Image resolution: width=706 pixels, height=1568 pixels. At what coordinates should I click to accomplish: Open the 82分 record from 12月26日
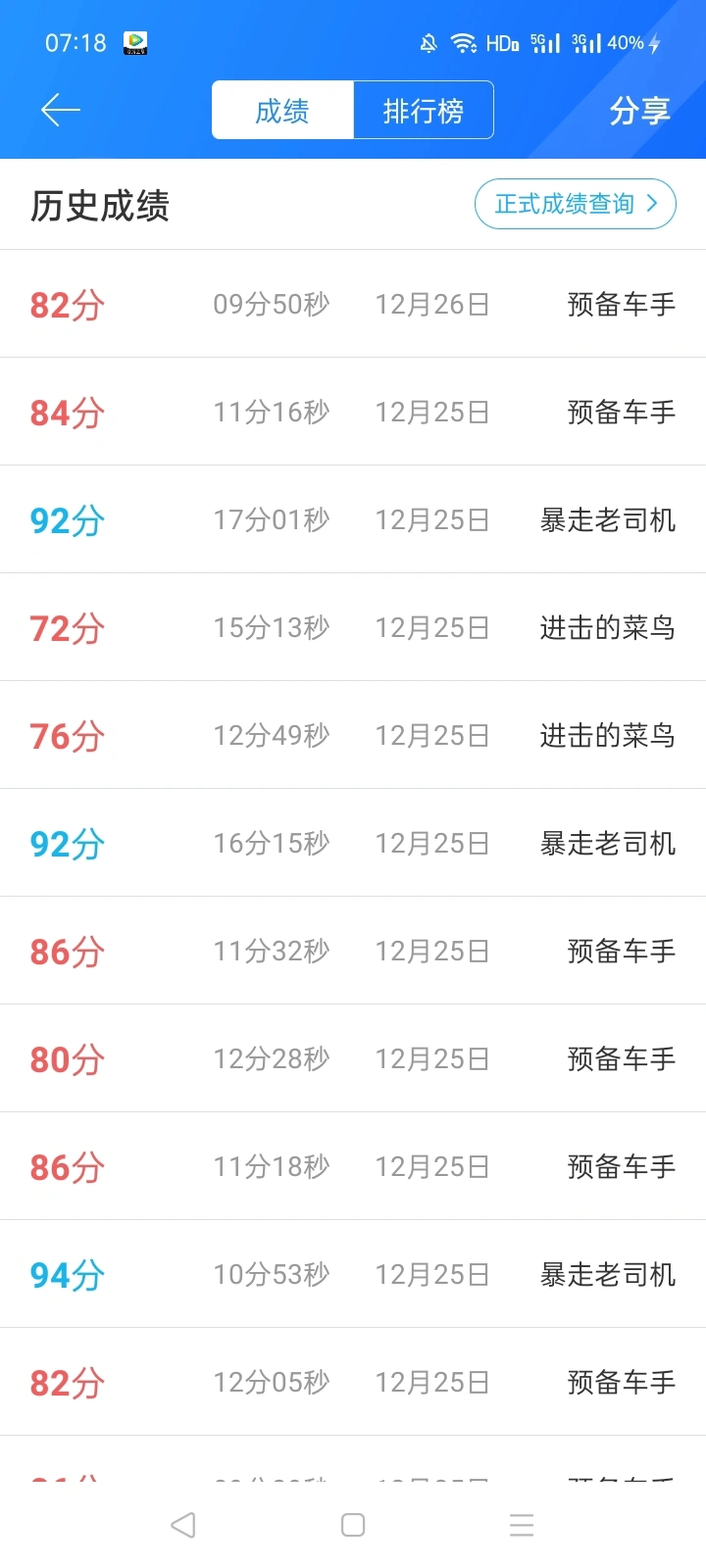pos(353,304)
